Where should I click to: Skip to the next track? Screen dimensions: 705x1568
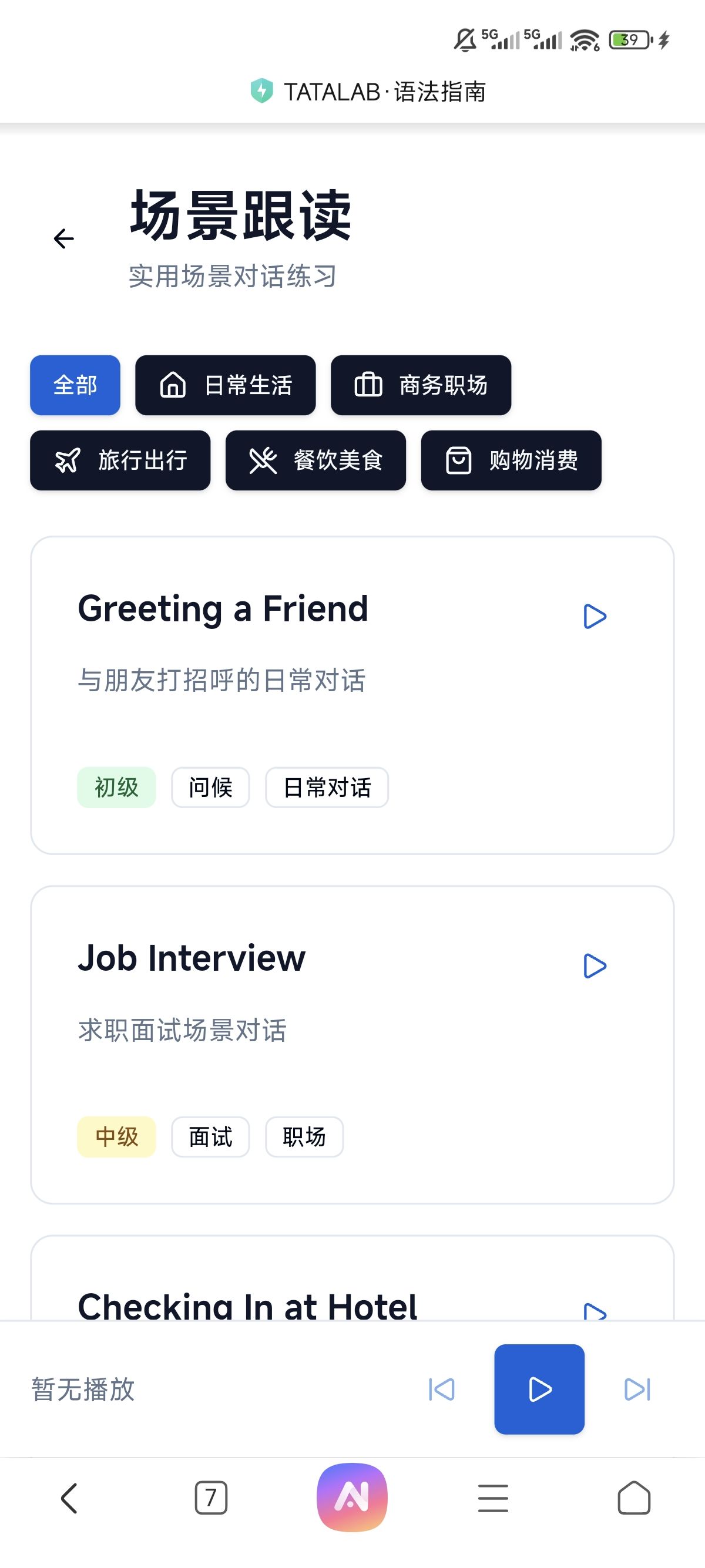[x=637, y=1389]
